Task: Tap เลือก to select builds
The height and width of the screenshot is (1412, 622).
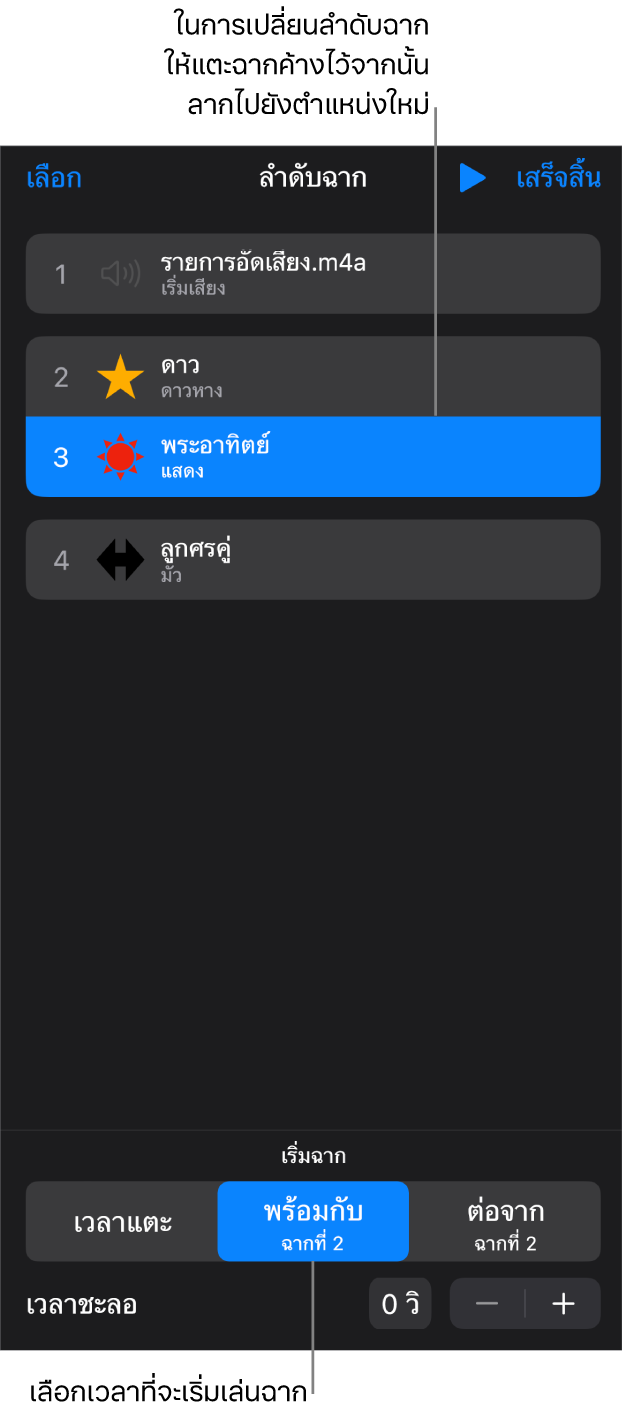Action: 54,179
